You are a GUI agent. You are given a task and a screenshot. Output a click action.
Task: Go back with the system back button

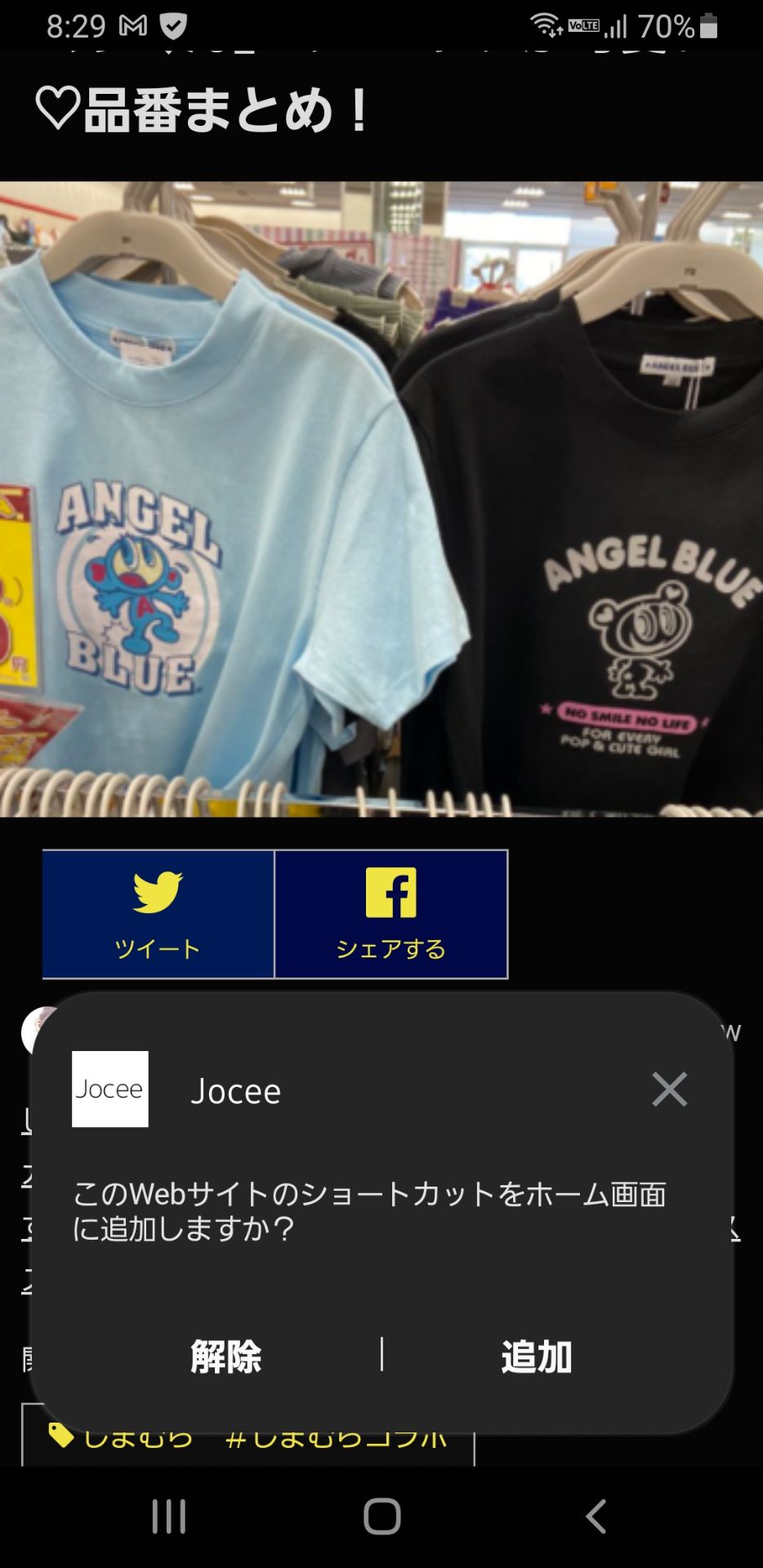[x=596, y=1517]
